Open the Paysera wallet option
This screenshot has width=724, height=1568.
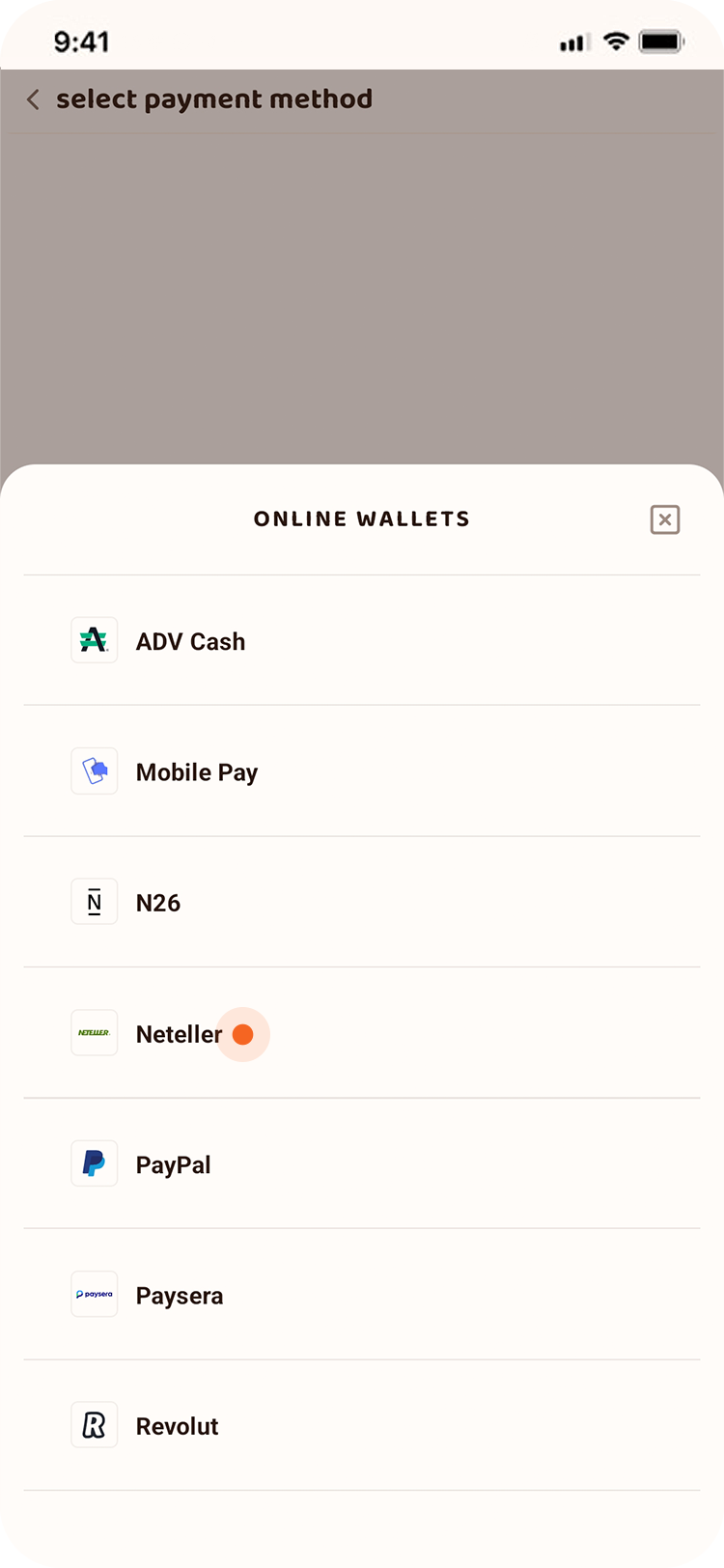pyautogui.click(x=362, y=1295)
